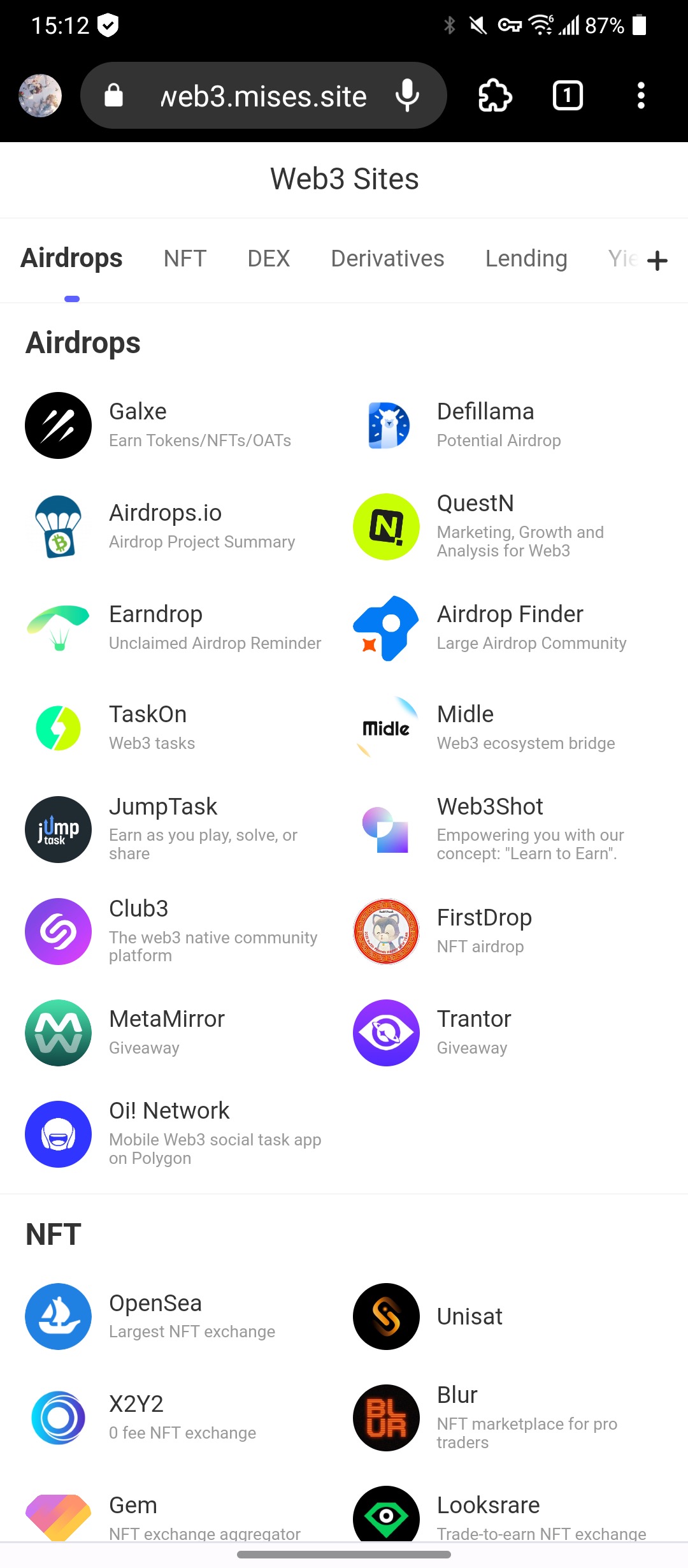Open the Derivatives category tab

[x=387, y=259]
